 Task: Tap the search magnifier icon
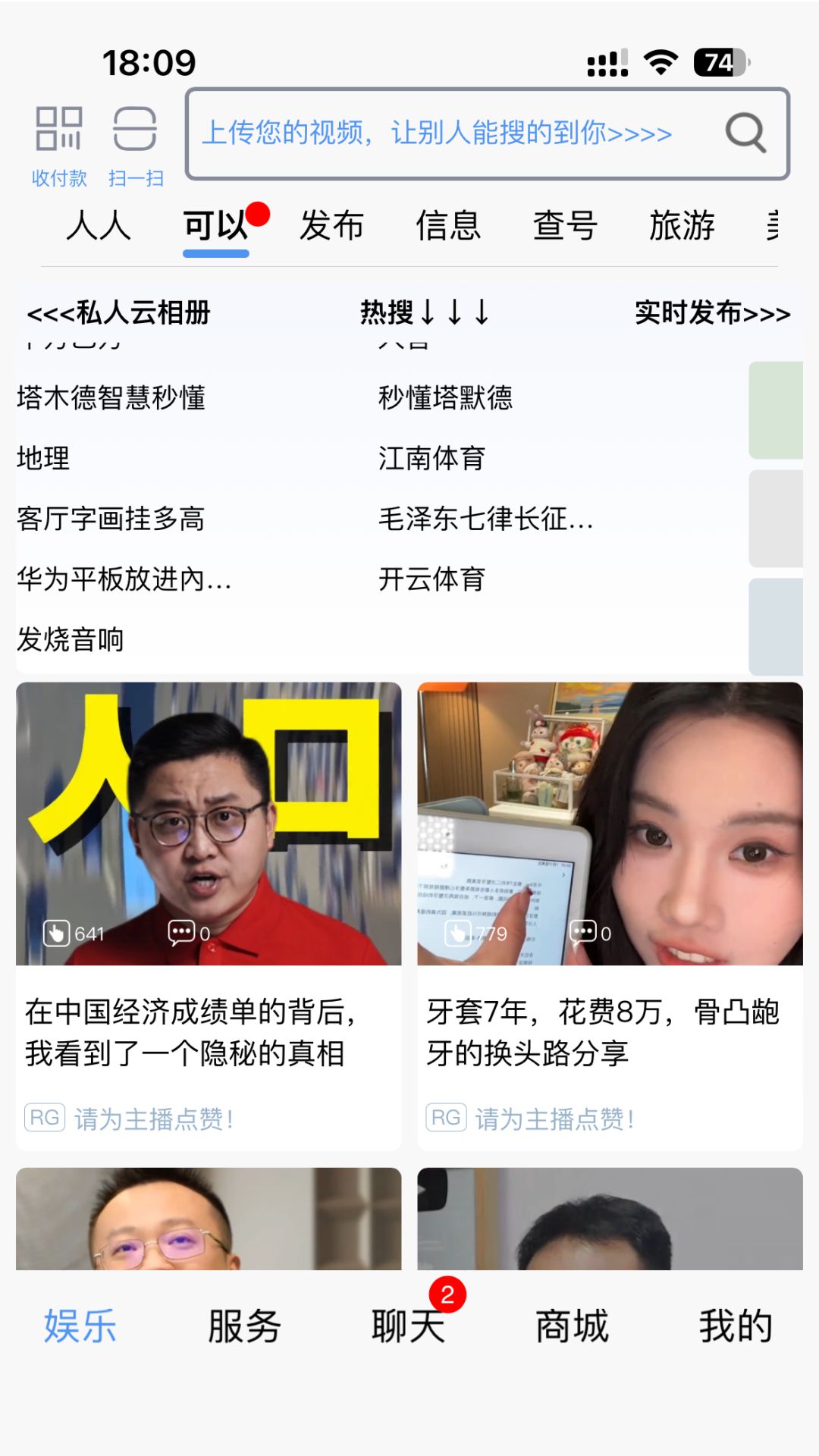click(745, 133)
